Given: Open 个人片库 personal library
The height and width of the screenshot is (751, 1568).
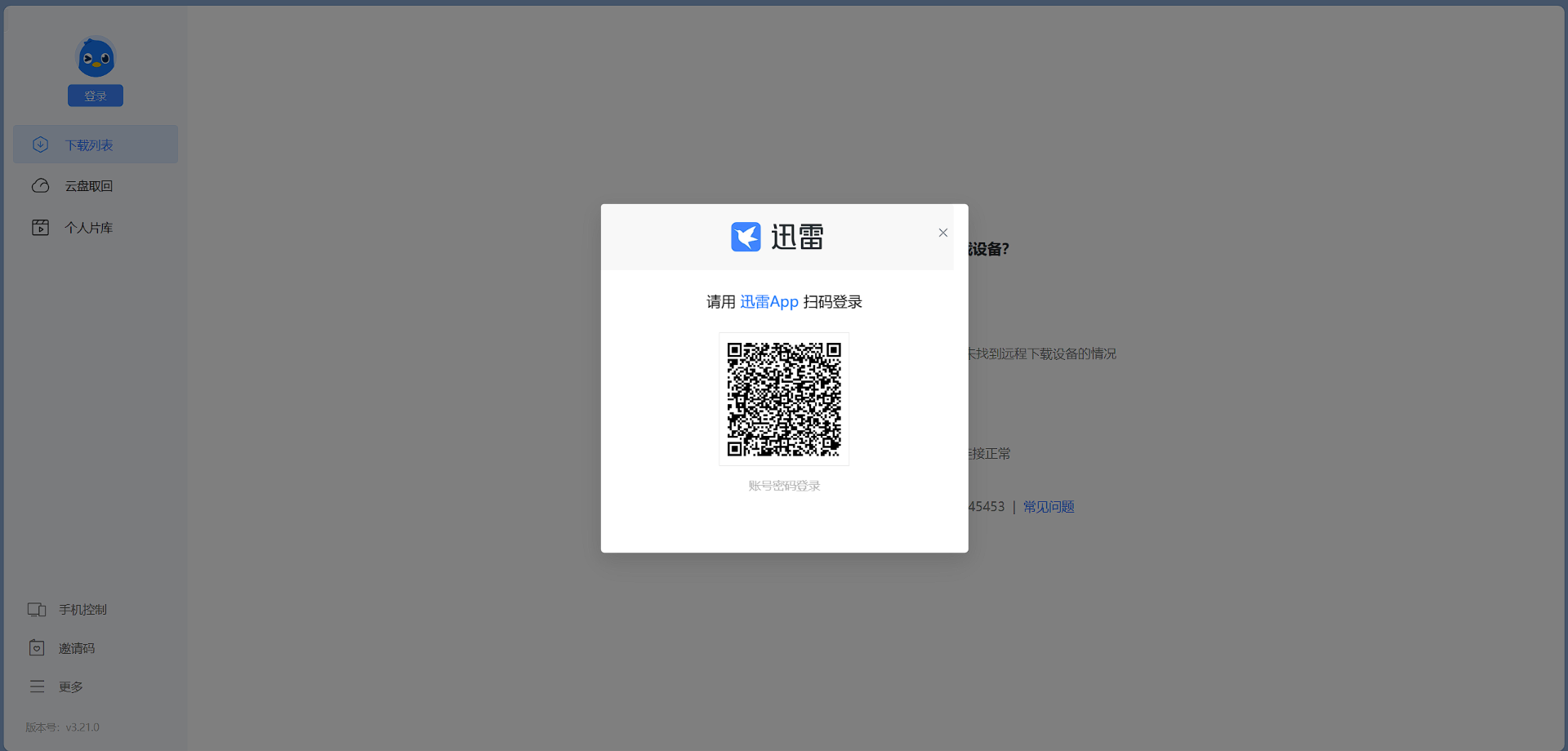Looking at the screenshot, I should pos(88,228).
